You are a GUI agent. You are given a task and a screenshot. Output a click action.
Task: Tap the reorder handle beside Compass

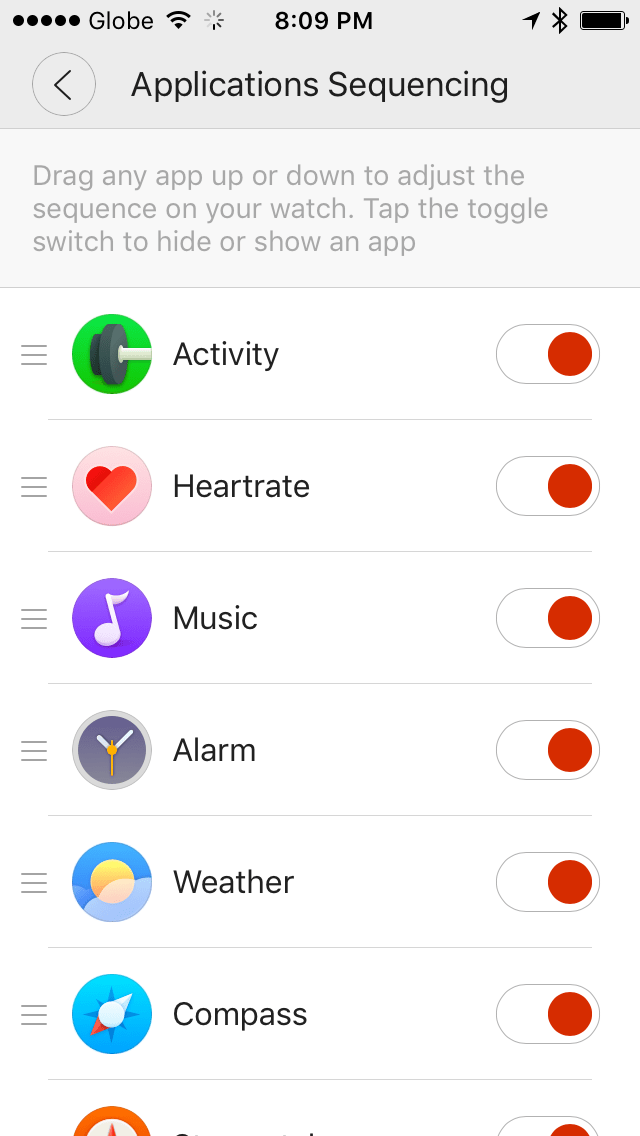(x=34, y=1014)
